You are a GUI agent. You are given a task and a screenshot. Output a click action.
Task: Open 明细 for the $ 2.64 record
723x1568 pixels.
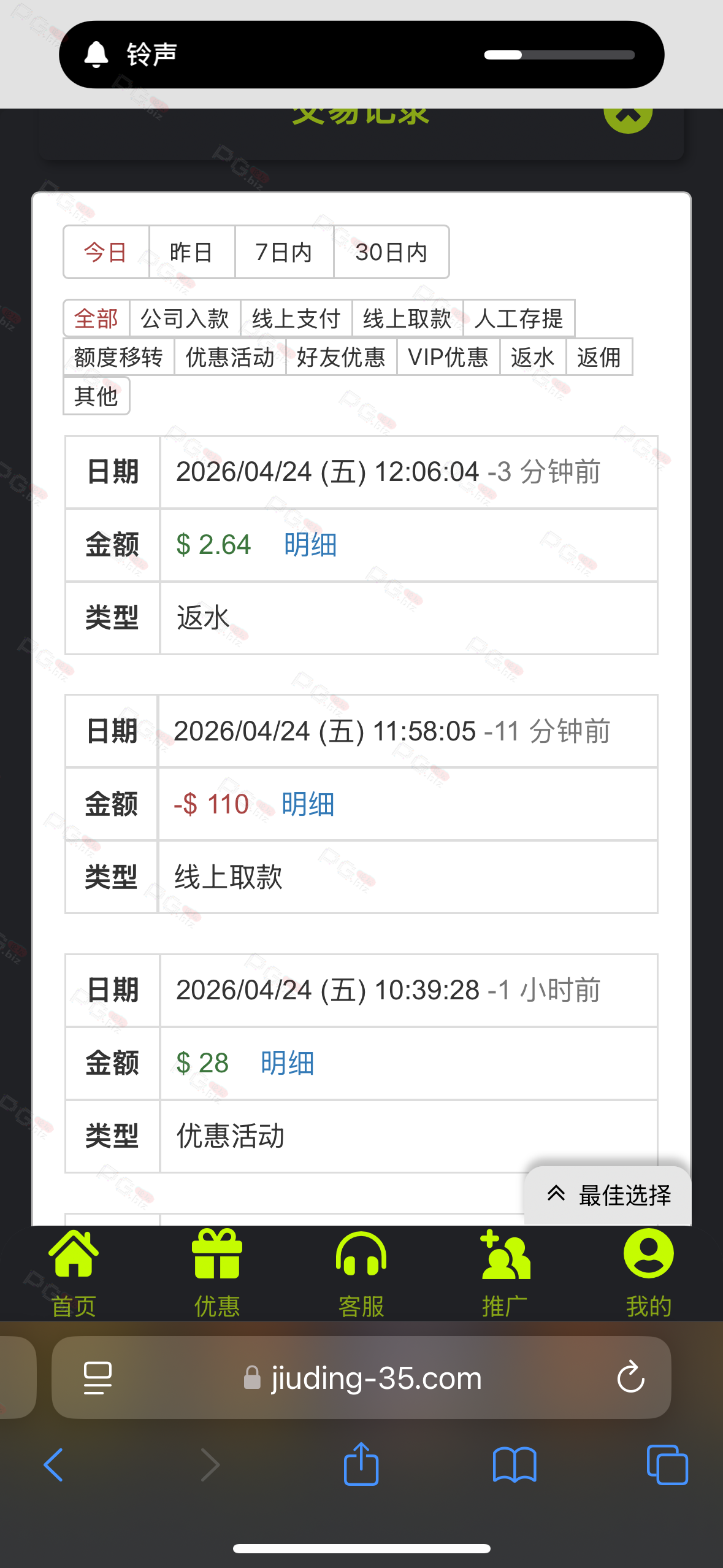310,545
